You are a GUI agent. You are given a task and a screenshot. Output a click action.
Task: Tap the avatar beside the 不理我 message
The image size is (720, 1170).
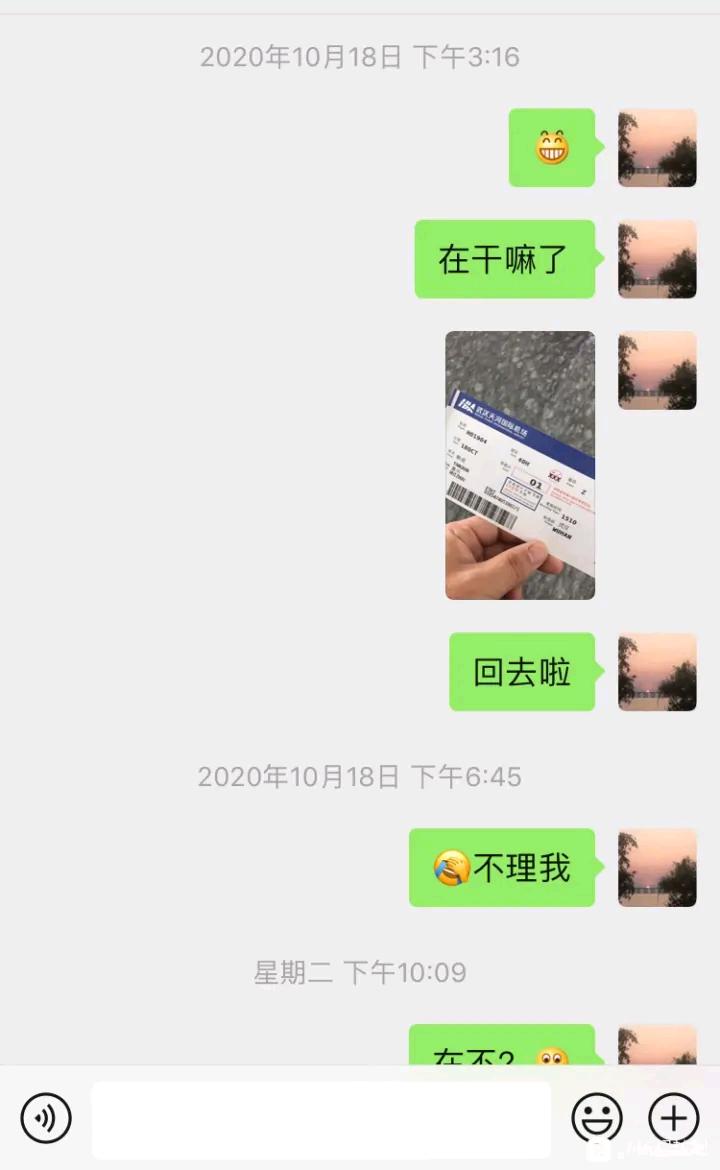pyautogui.click(x=657, y=868)
